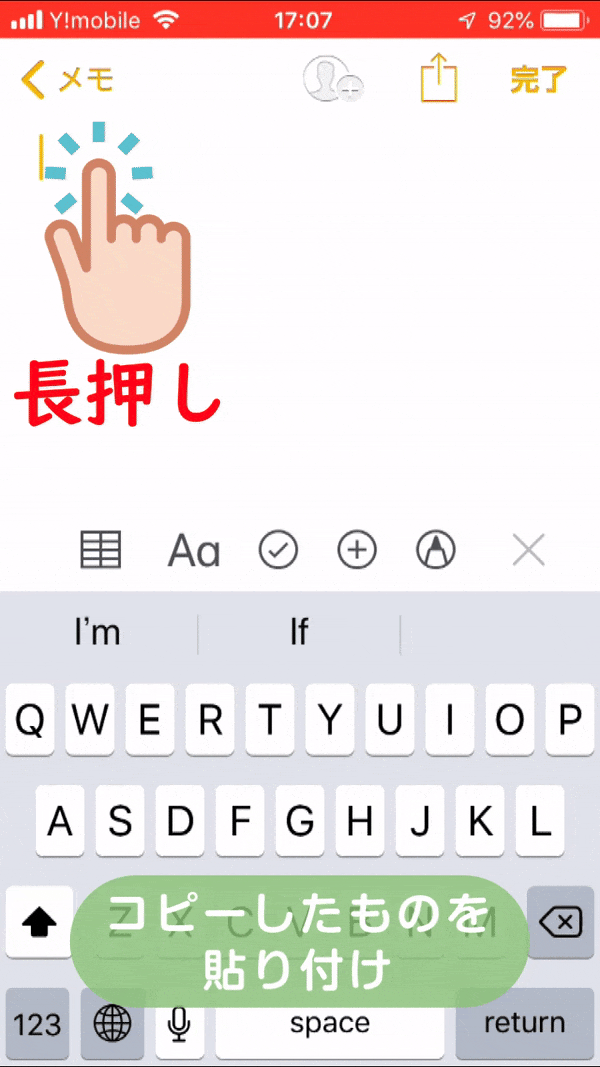Type the letter Q key
Viewport: 600px width, 1067px height.
30,721
